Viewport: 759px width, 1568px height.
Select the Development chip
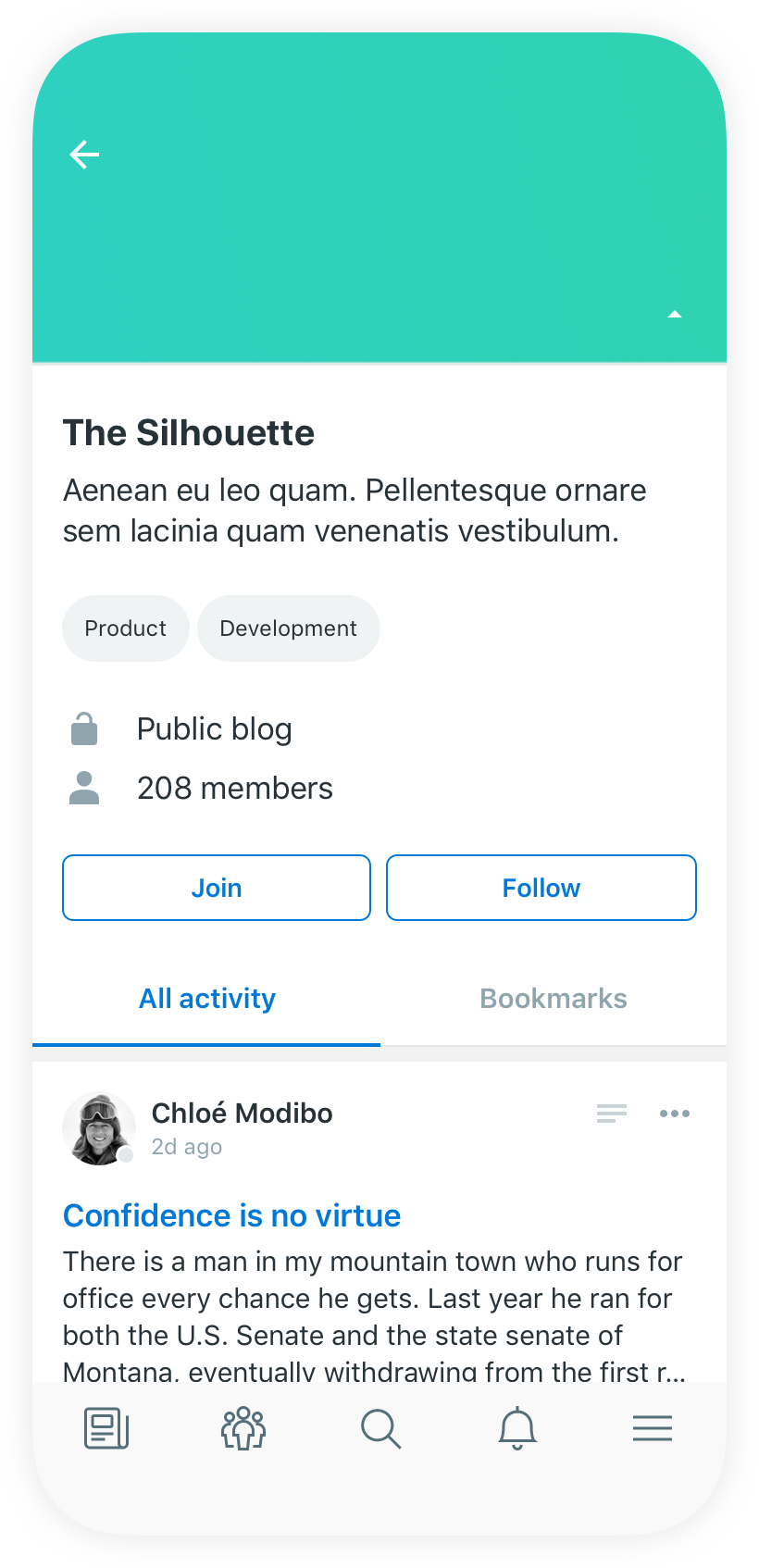click(x=289, y=628)
